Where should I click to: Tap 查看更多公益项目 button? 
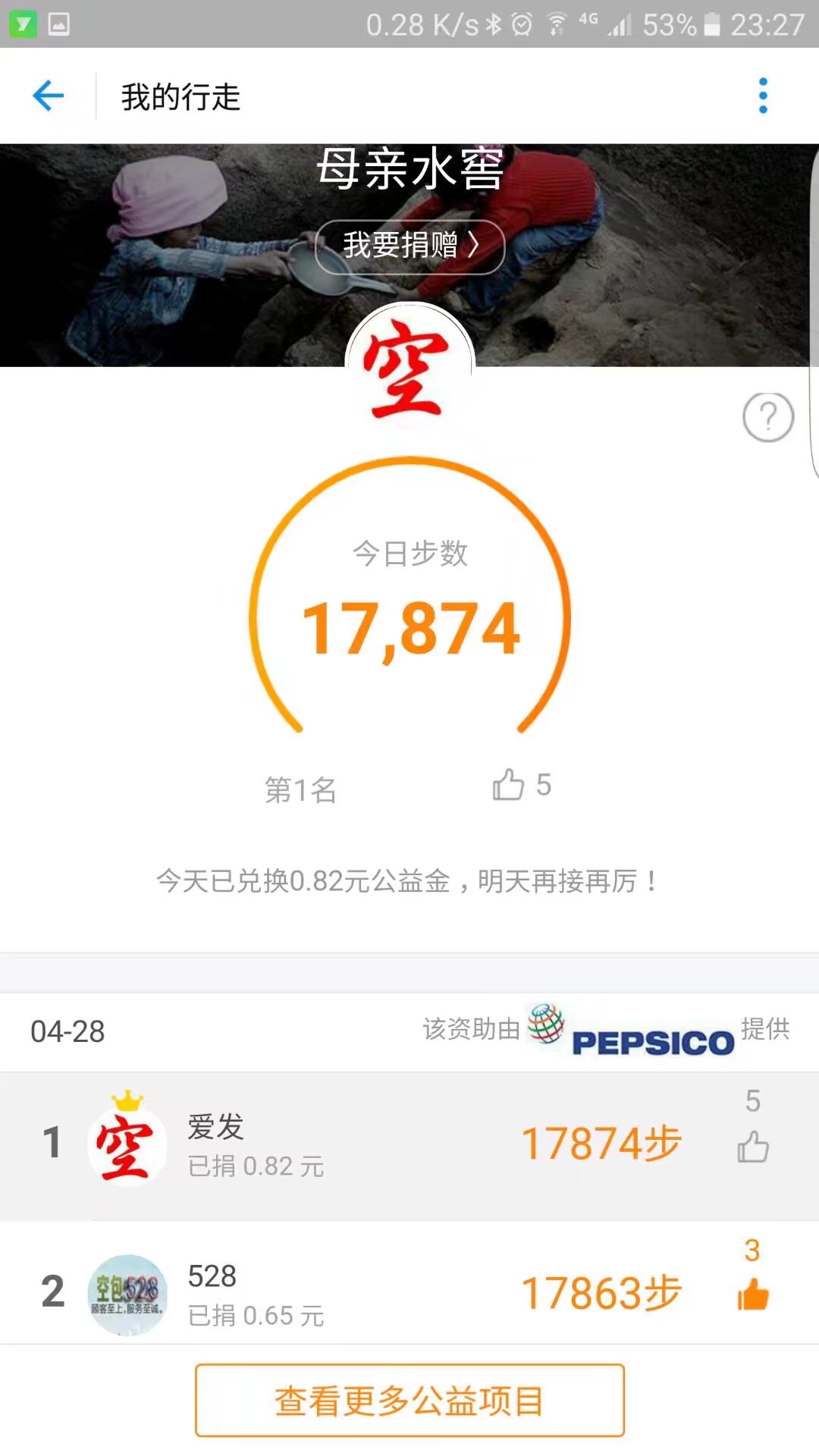pos(409,1400)
